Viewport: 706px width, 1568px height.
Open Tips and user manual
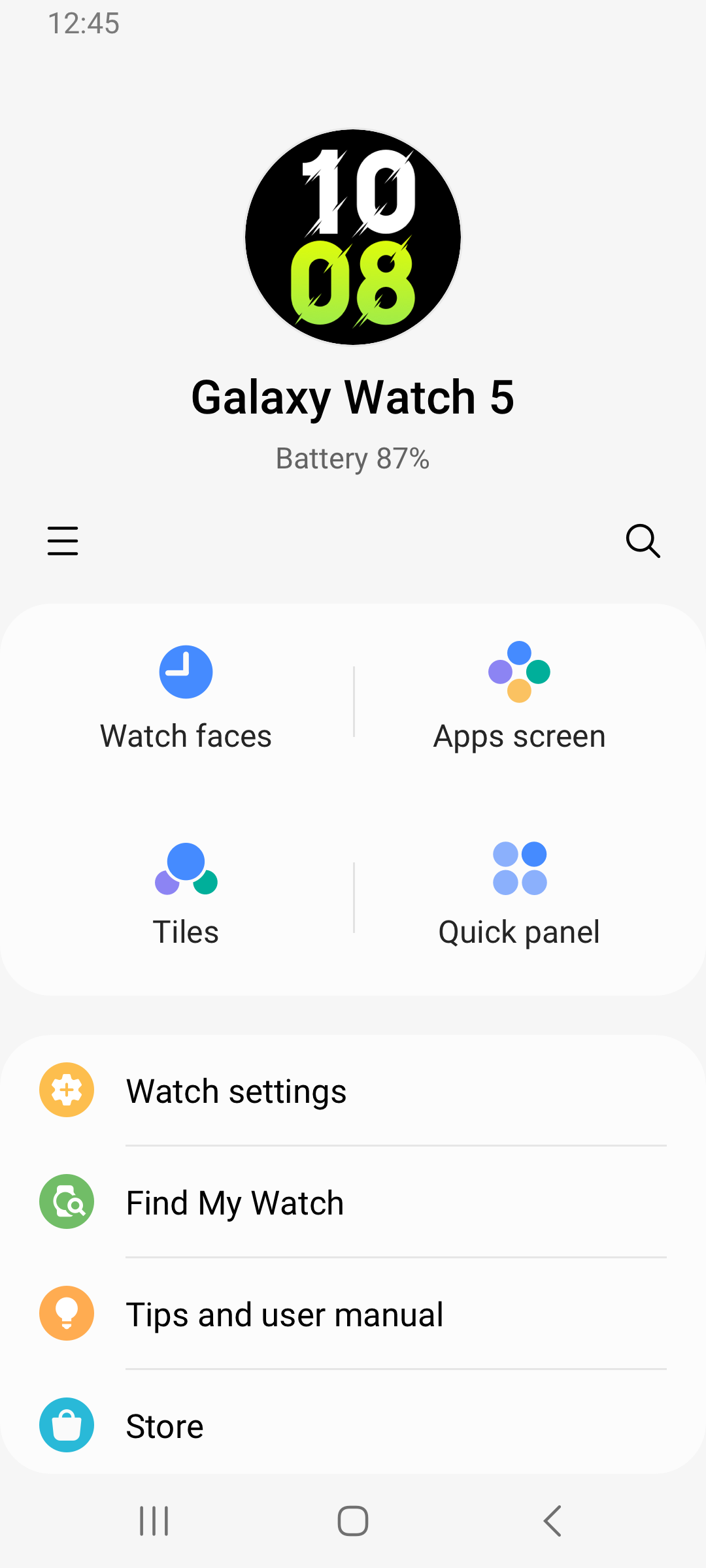coord(284,1313)
